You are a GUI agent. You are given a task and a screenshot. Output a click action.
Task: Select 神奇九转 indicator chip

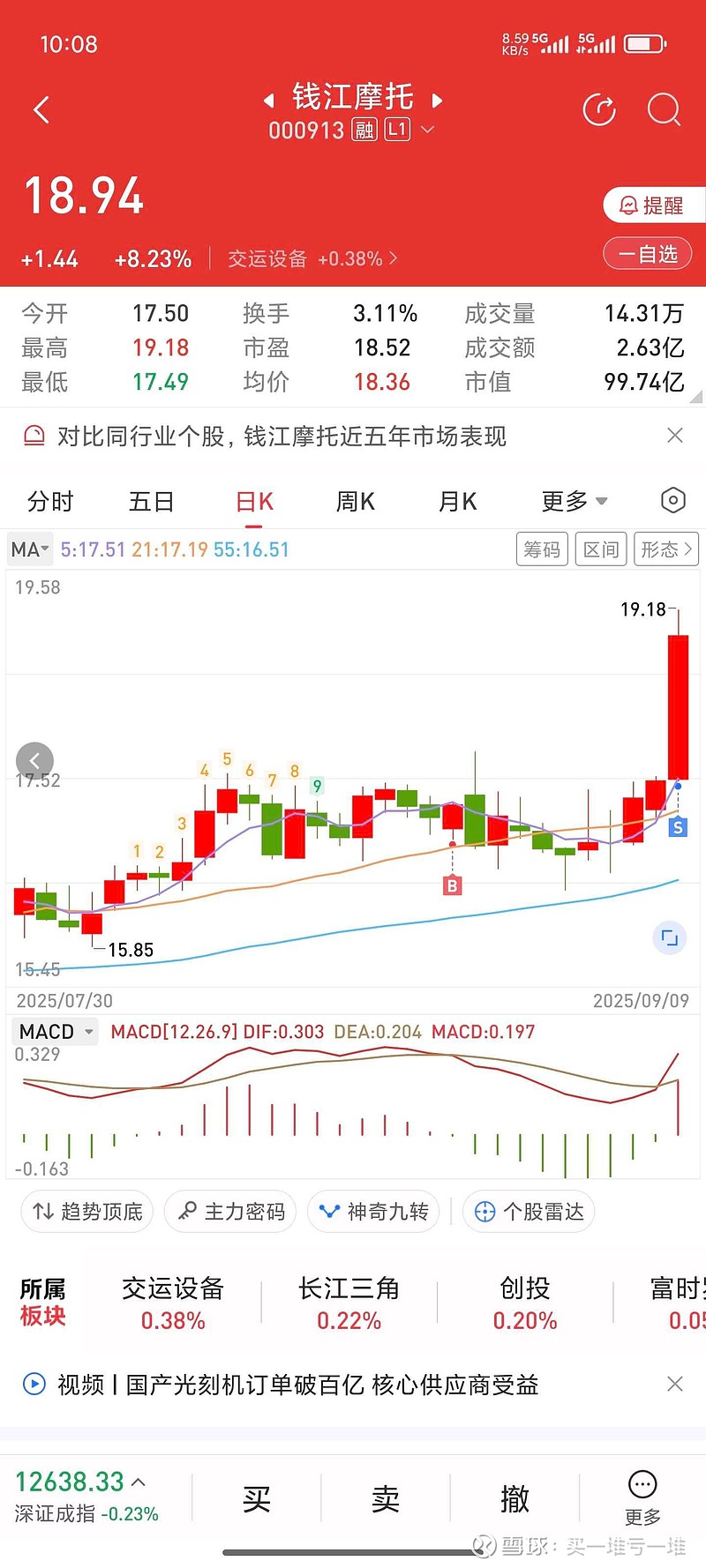(x=374, y=1212)
